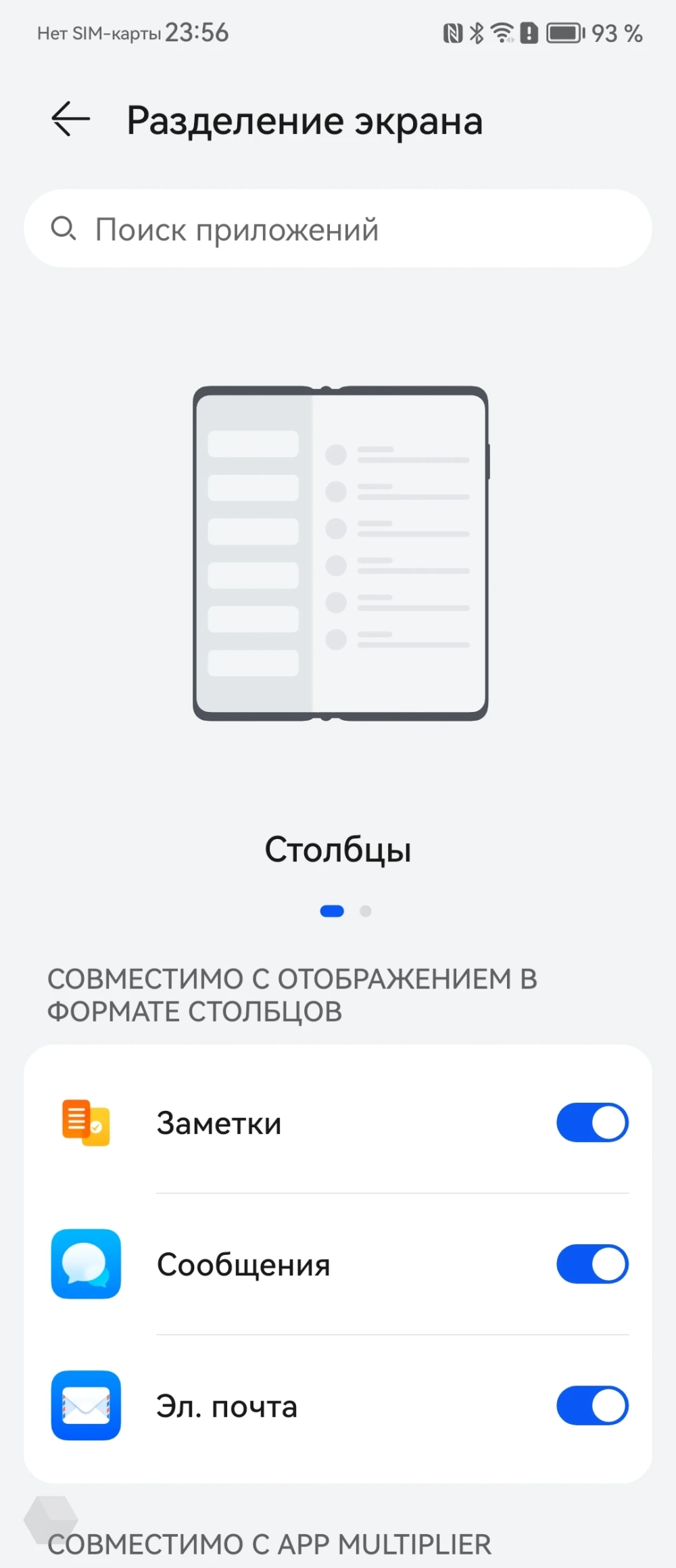Screen dimensions: 676x1568
Task: Turn off the Сообщения switch
Action: [x=592, y=1264]
